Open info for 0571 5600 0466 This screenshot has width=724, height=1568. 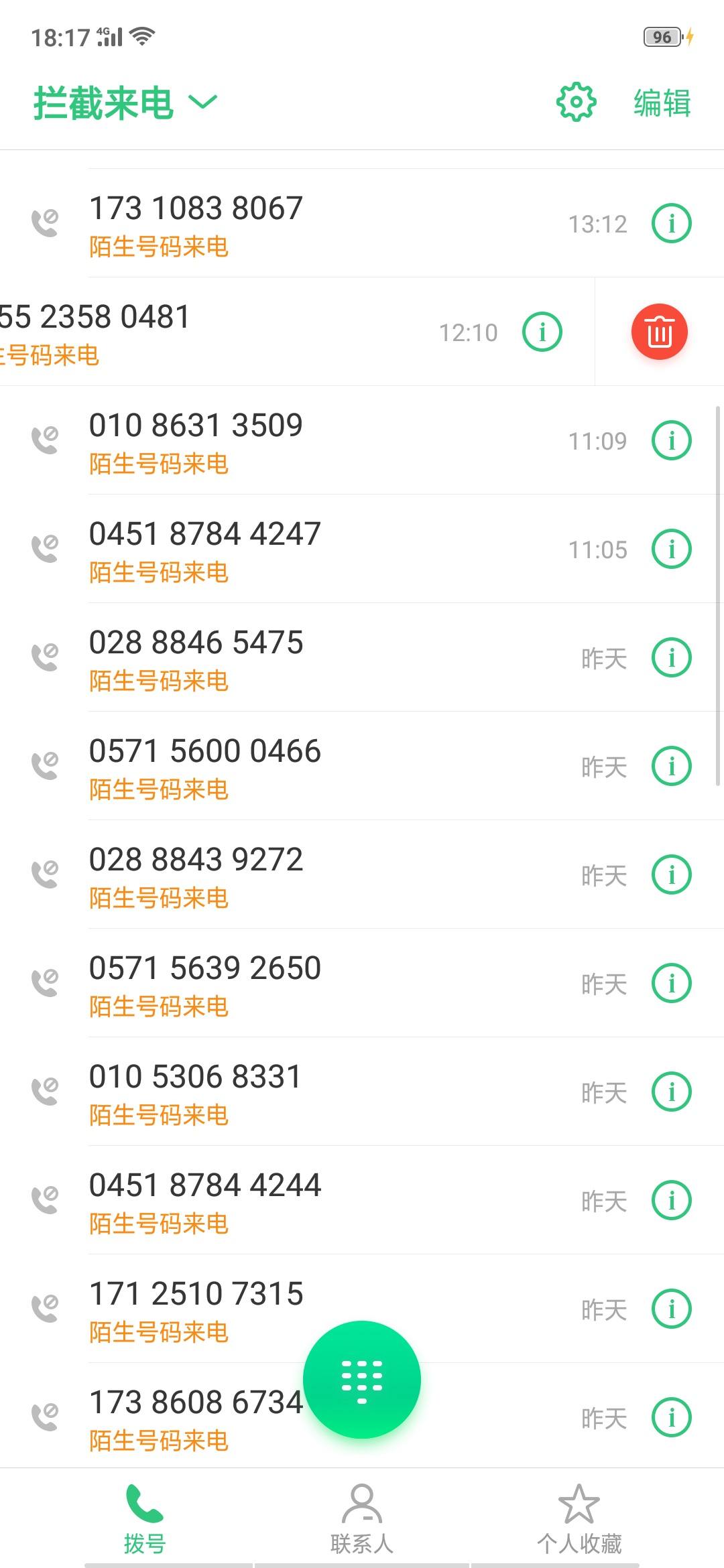tap(672, 766)
